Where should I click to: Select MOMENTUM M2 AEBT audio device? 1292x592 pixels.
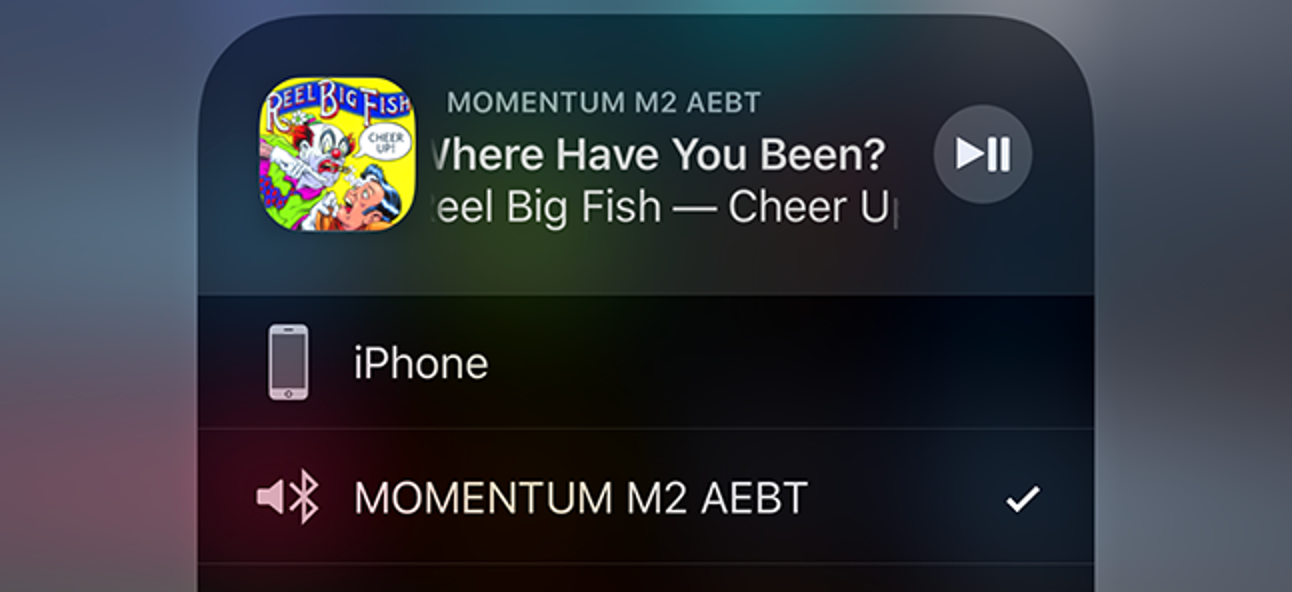click(580, 498)
